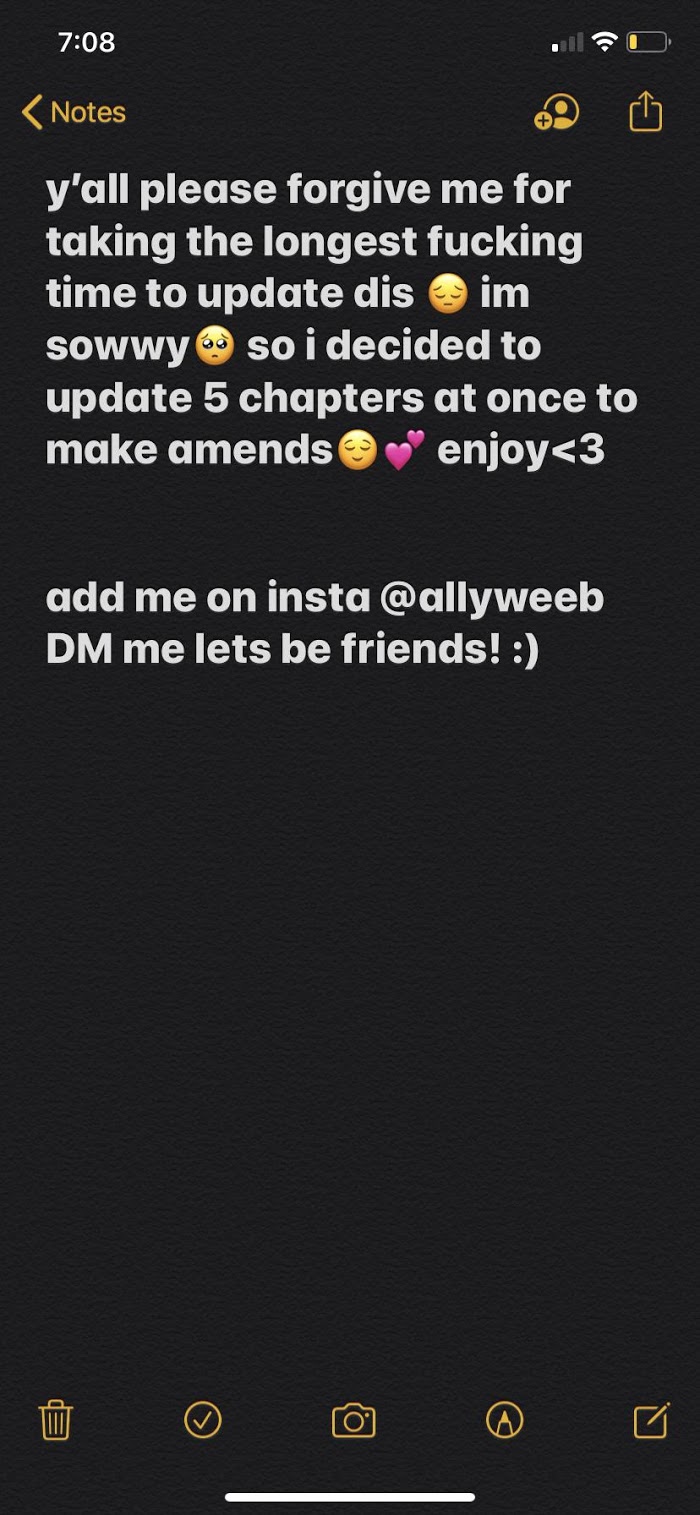Delete this note with the trash icon
This screenshot has width=700, height=1515.
(x=56, y=1420)
